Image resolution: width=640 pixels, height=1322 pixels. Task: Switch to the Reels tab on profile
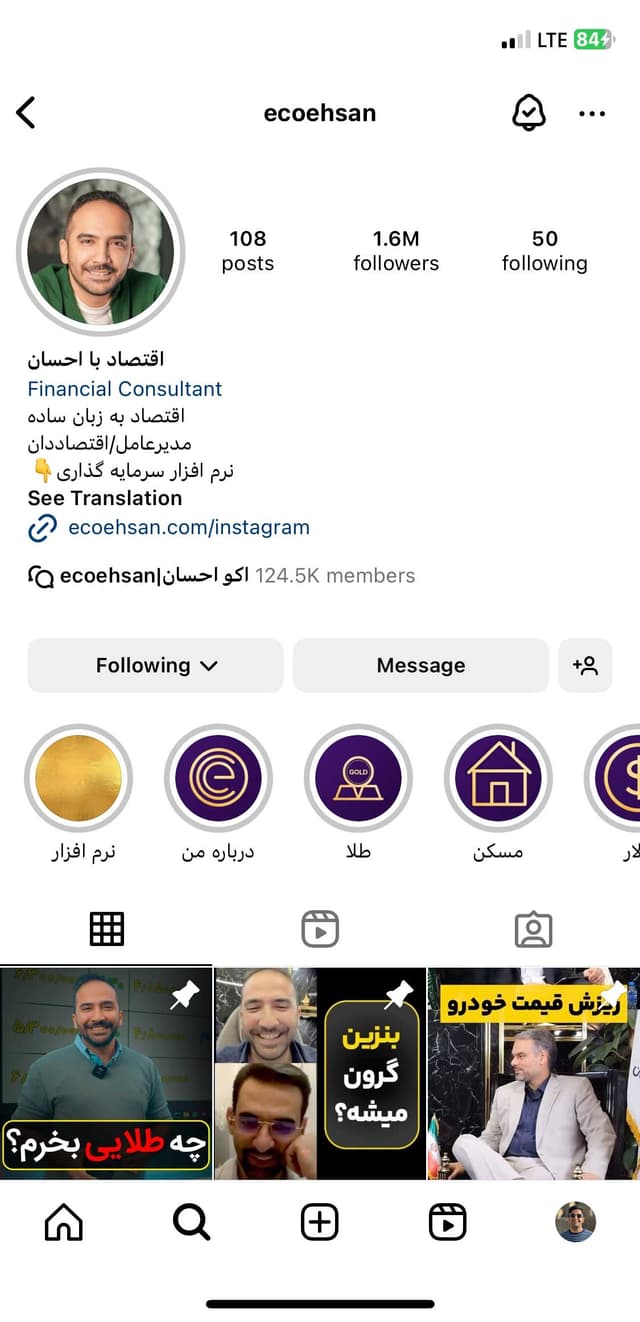point(320,929)
